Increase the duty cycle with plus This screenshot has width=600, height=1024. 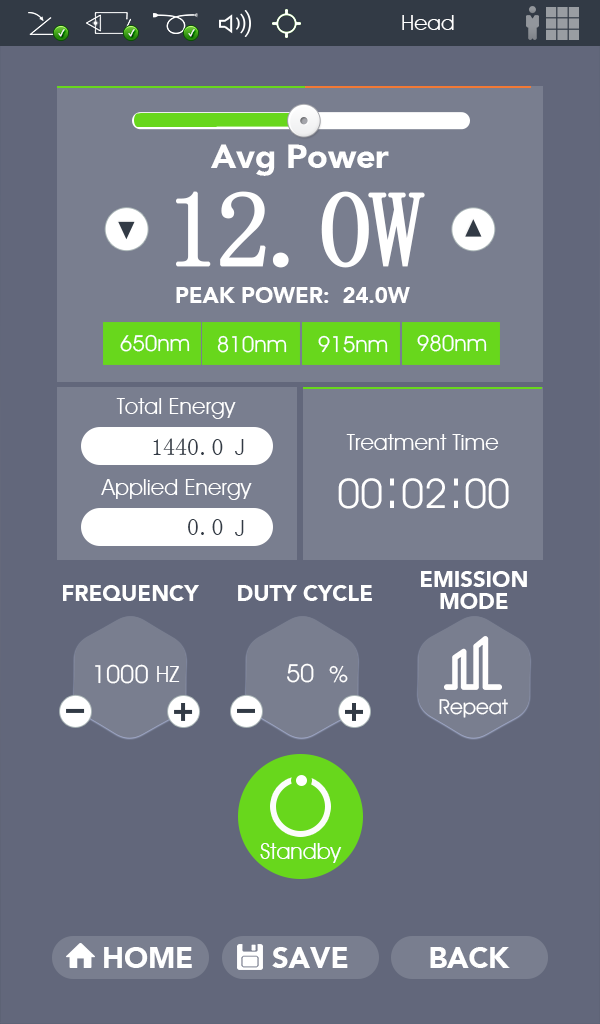pos(354,712)
